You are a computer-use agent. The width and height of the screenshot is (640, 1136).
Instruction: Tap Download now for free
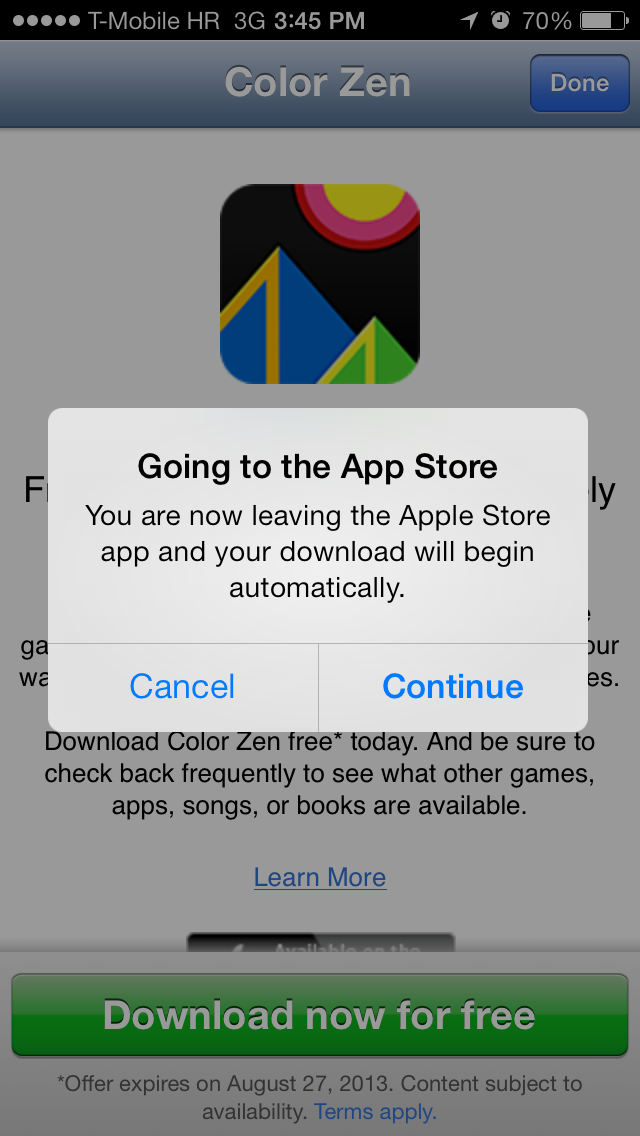point(320,1016)
